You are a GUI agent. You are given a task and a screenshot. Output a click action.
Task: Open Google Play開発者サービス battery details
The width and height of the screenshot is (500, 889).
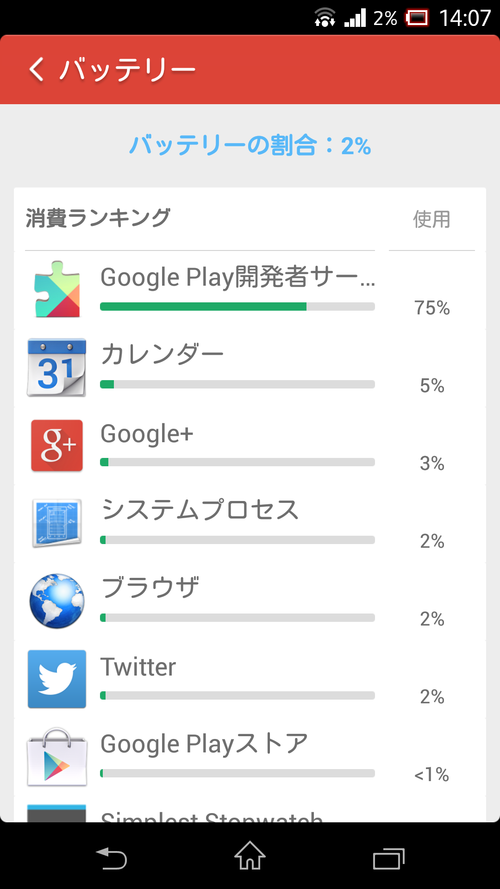(250, 290)
